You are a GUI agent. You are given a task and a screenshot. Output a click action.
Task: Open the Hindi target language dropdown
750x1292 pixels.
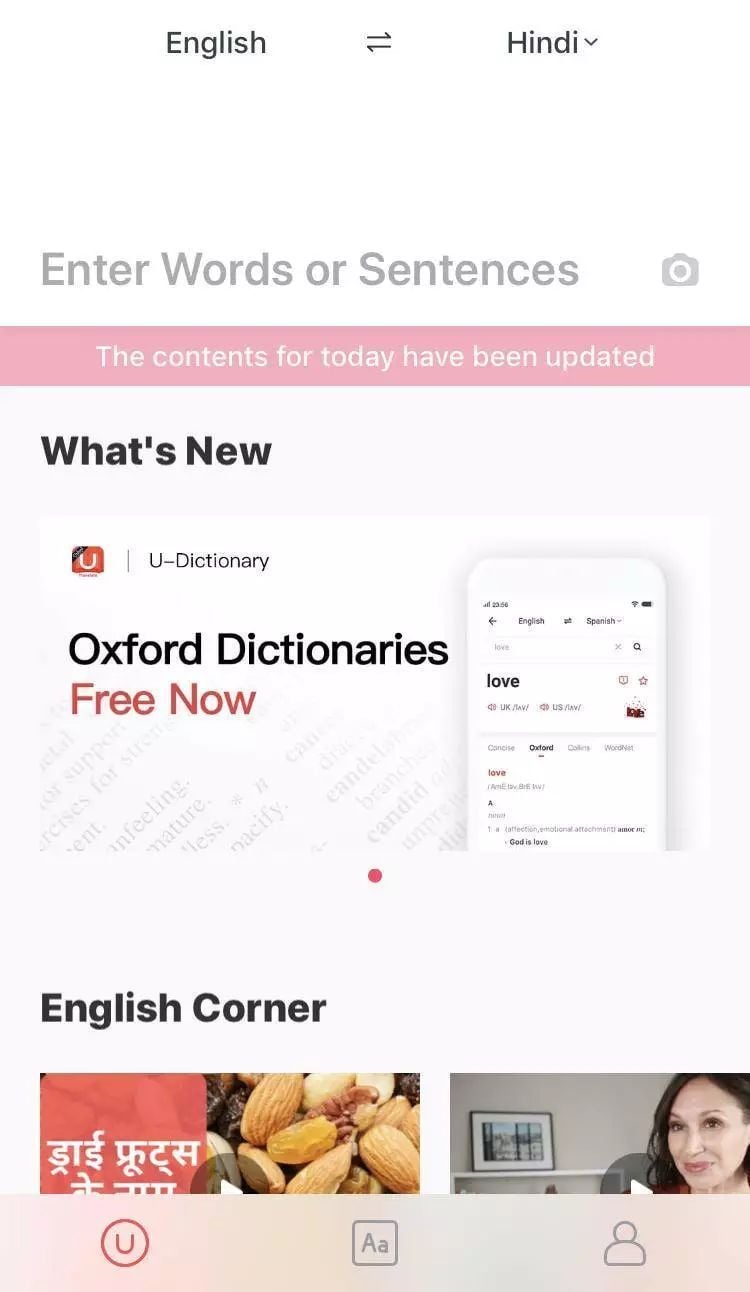[552, 42]
